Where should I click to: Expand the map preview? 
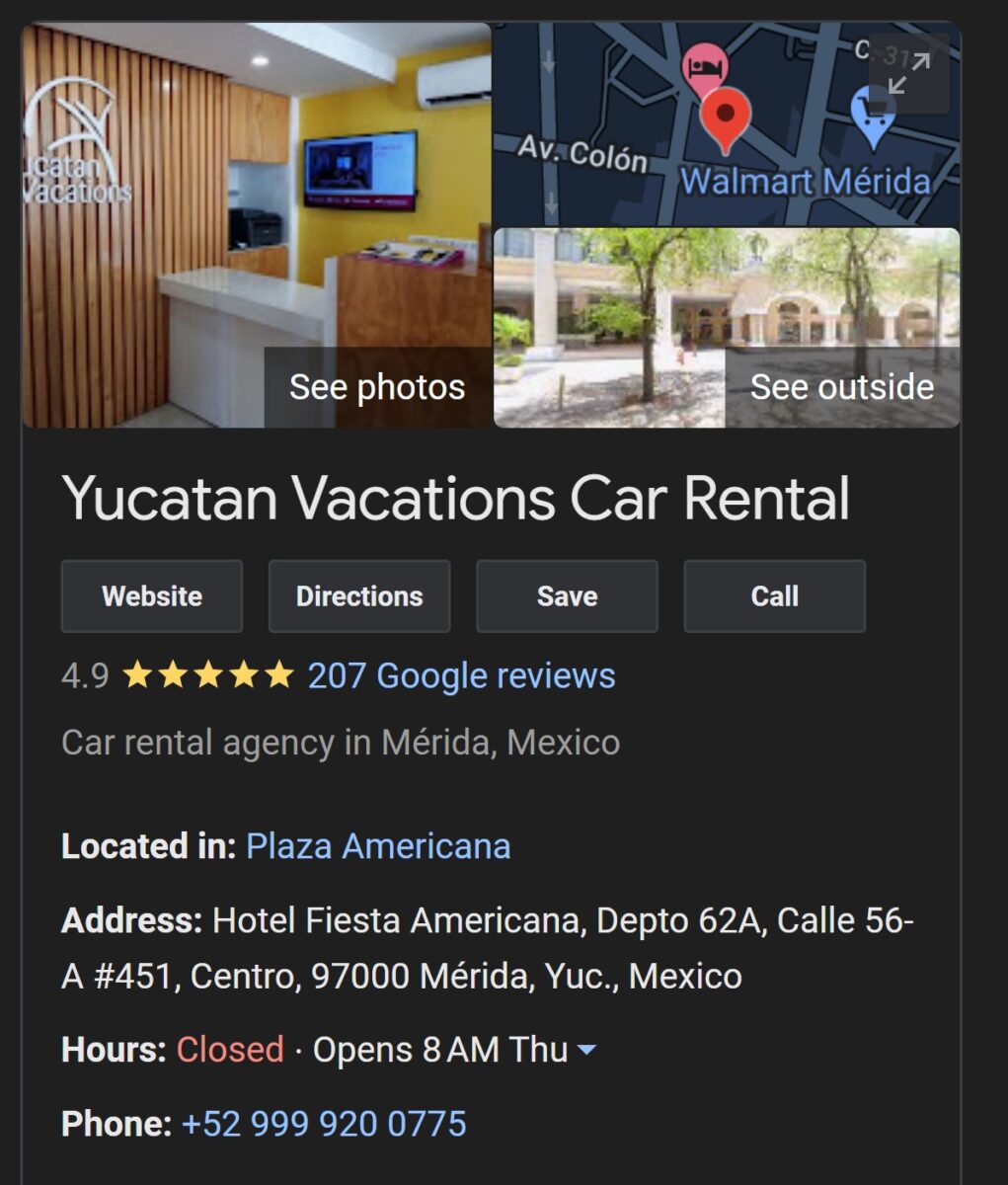tap(908, 74)
